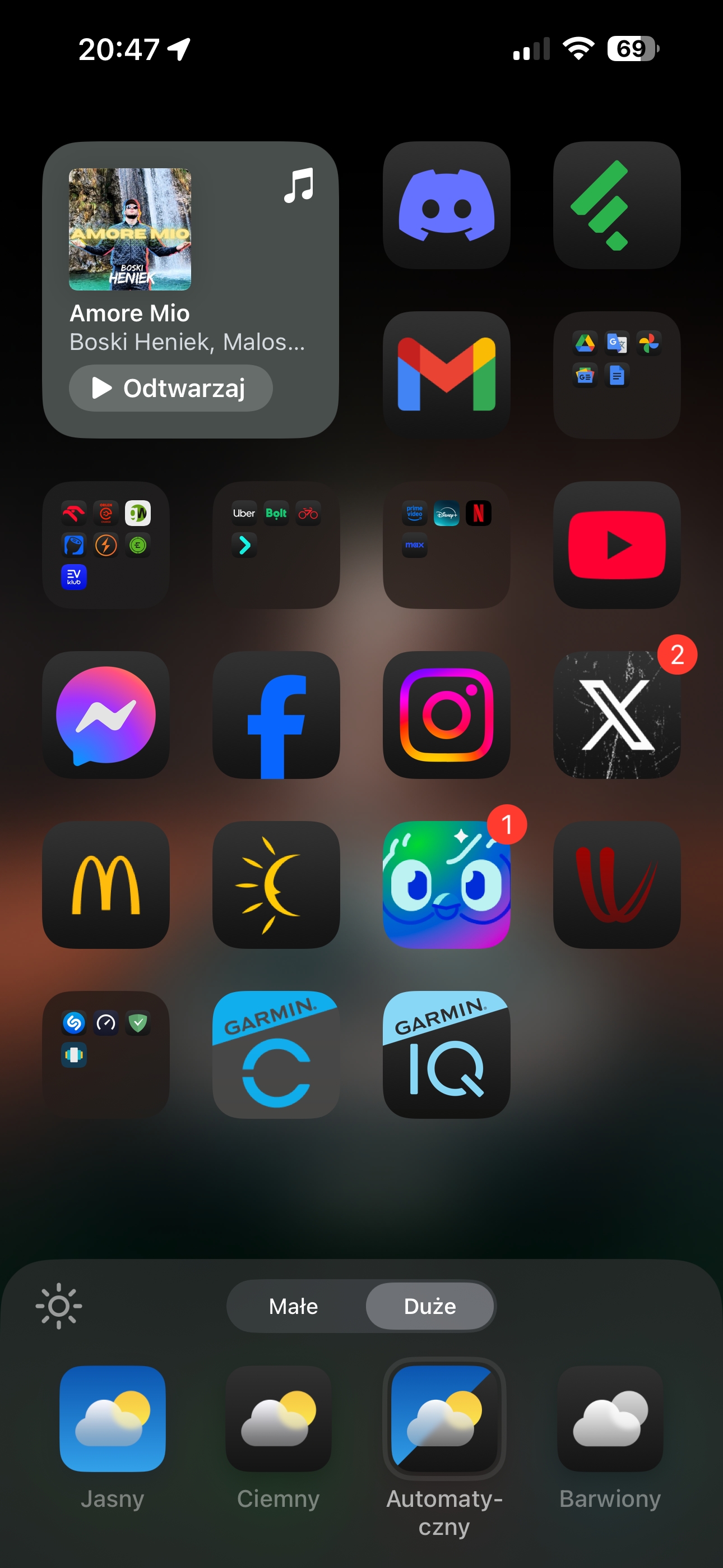Open the Facebook app

click(276, 714)
